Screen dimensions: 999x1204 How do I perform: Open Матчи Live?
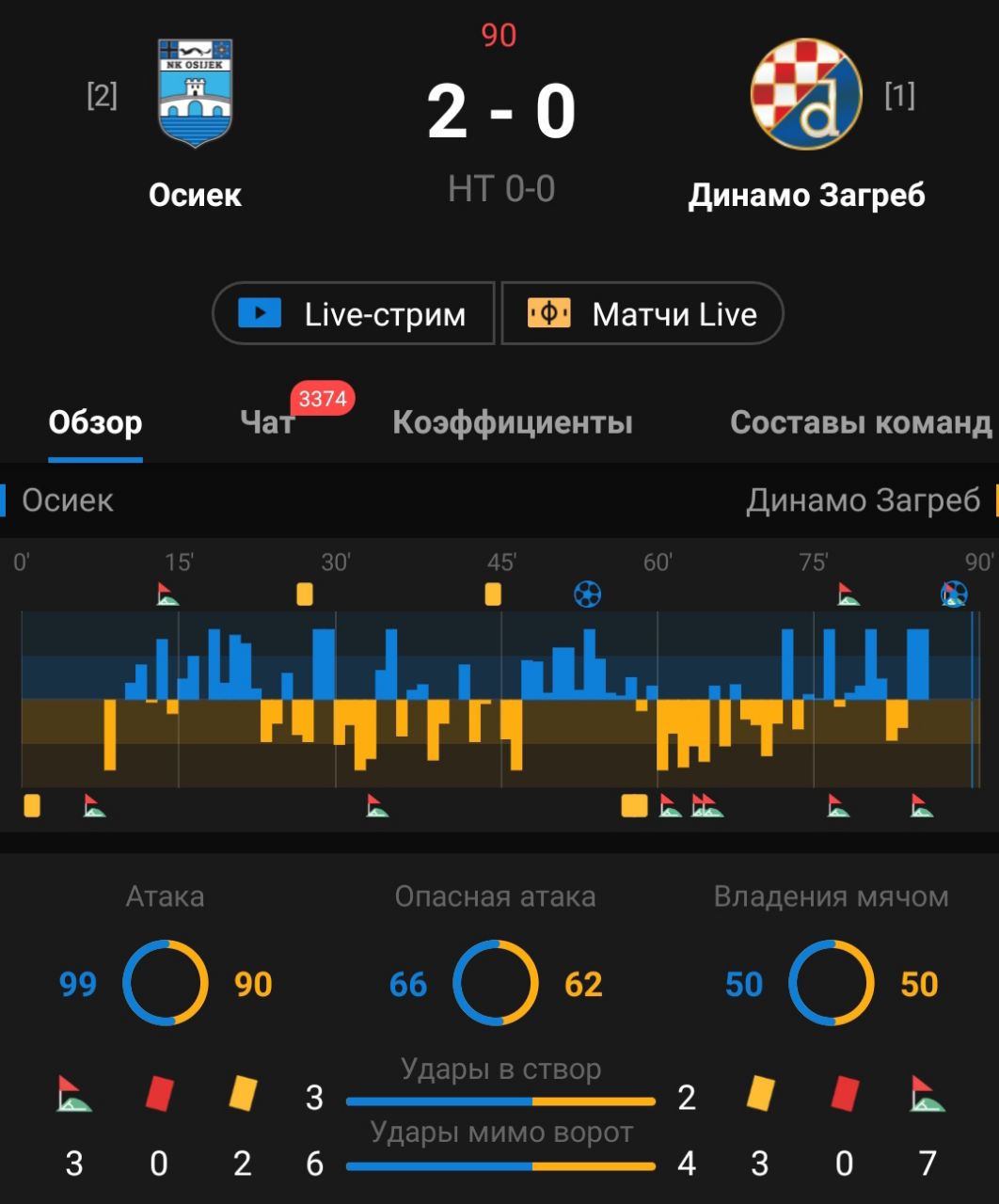point(642,313)
